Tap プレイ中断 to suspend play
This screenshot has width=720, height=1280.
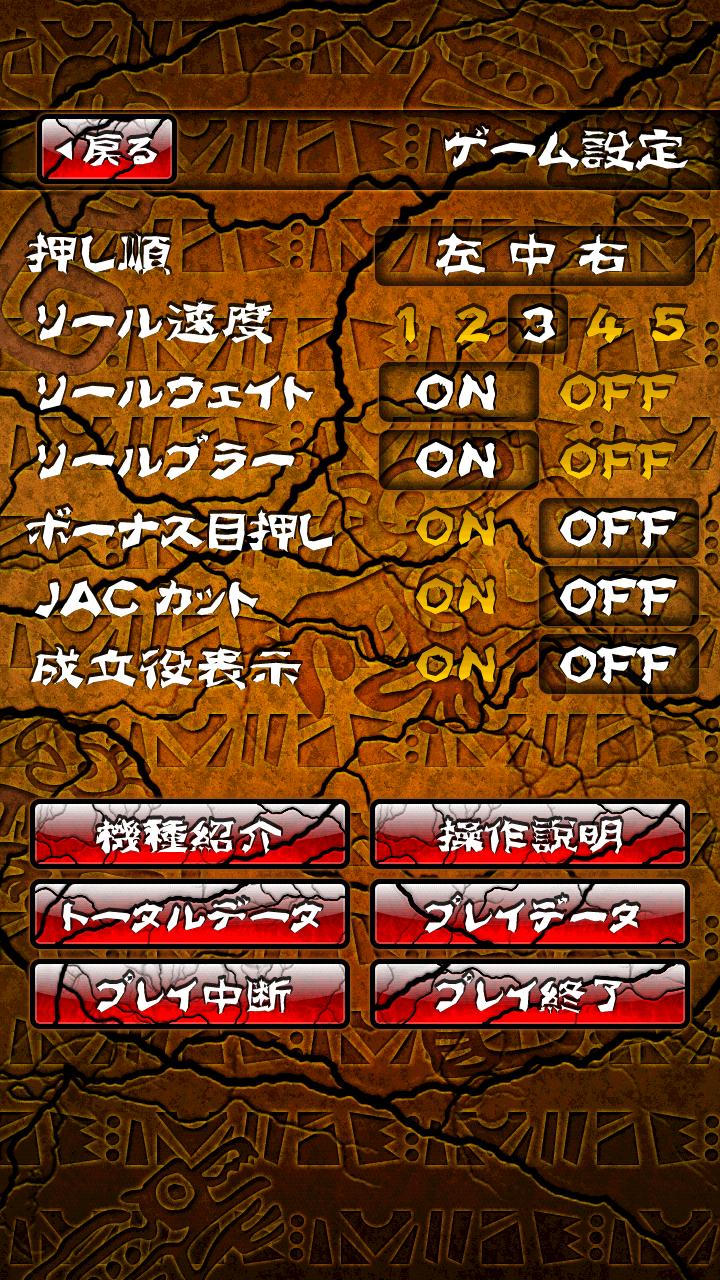pos(190,994)
